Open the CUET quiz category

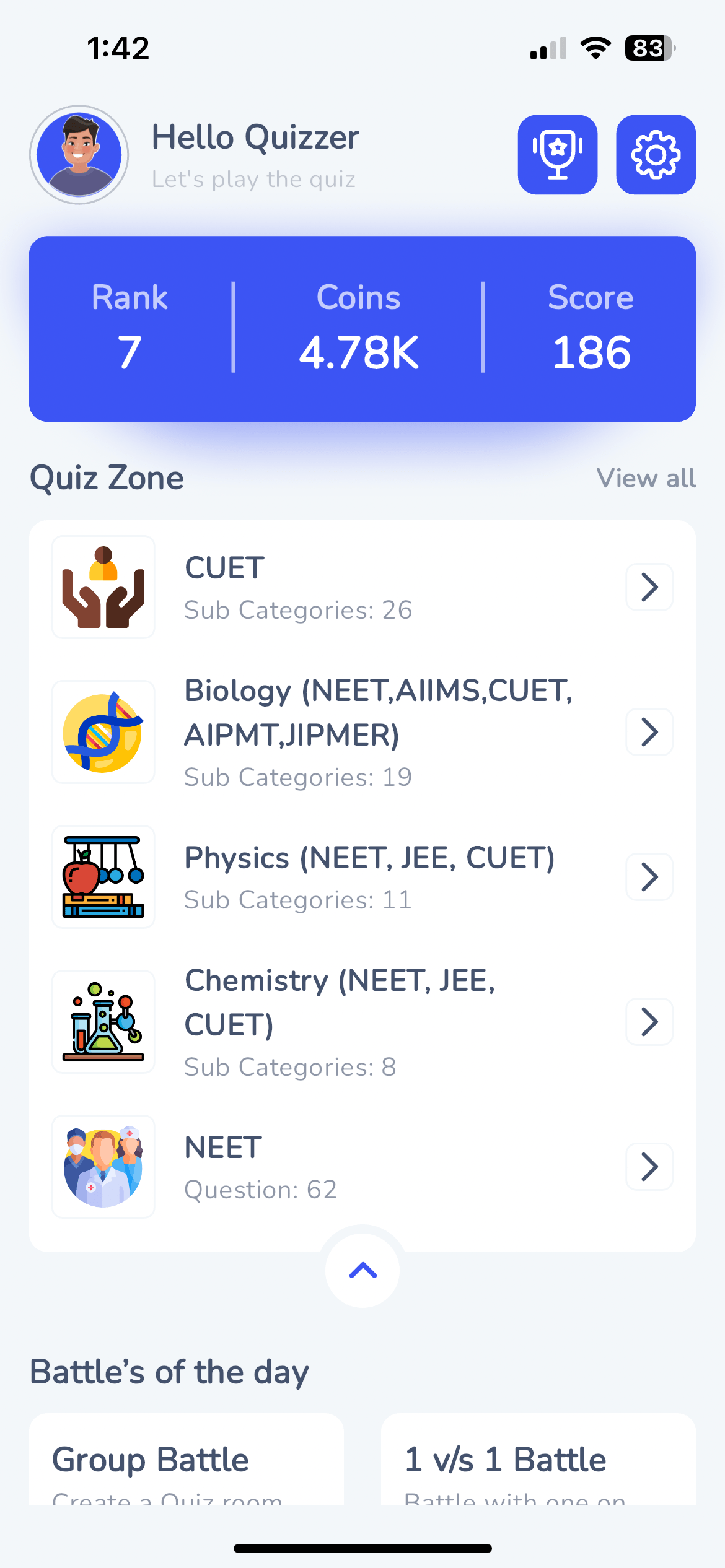(362, 587)
